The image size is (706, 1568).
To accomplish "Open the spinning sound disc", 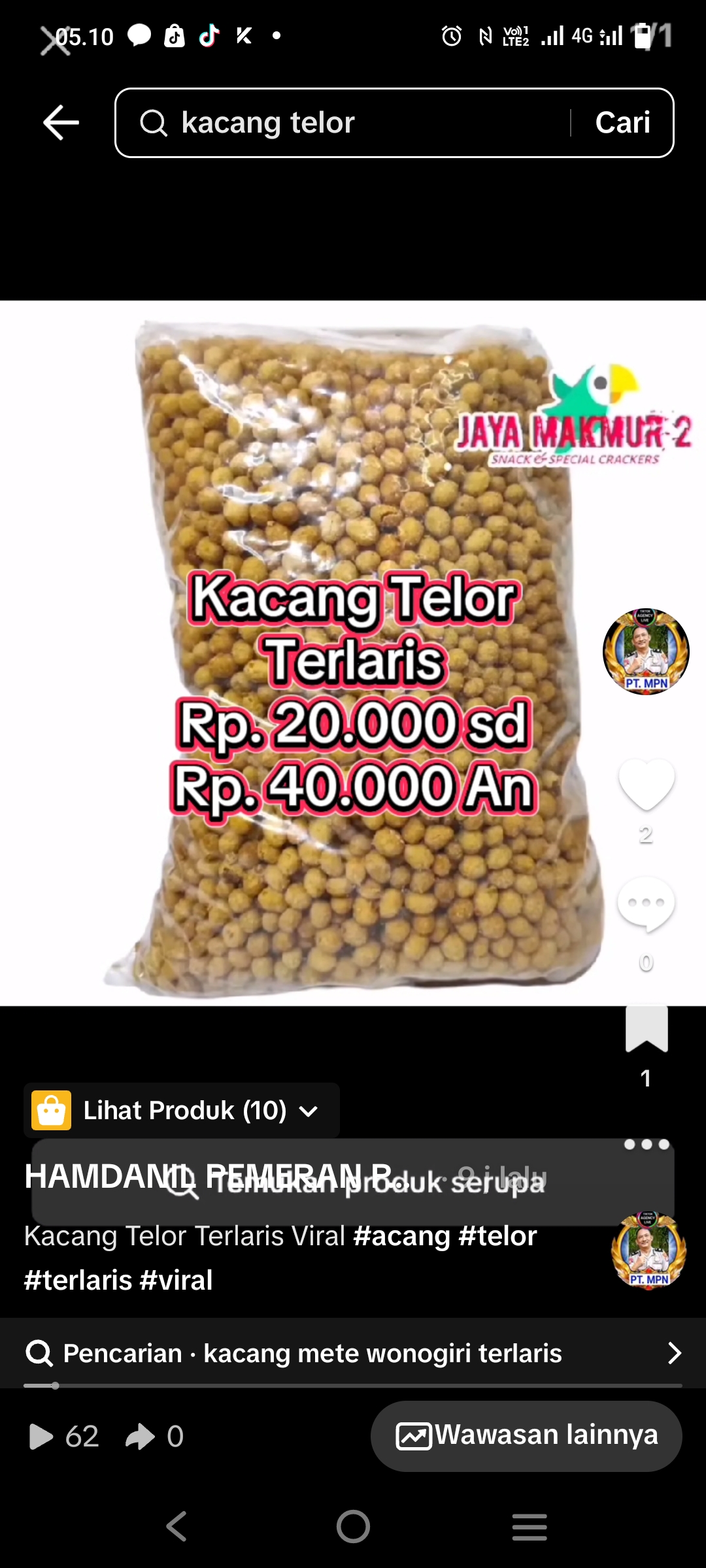I will pyautogui.click(x=648, y=1250).
